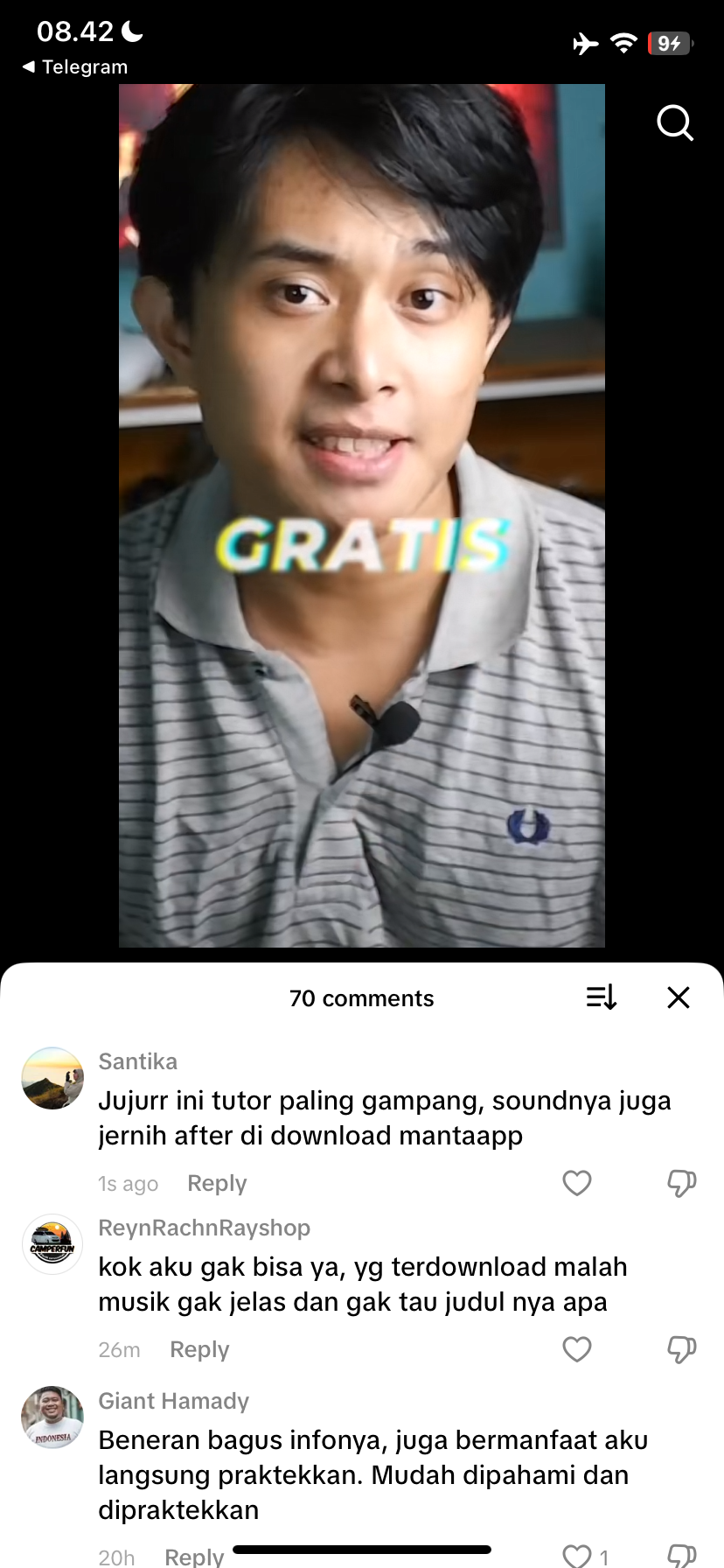Visit the Giant Hamady username link
The height and width of the screenshot is (1568, 724).
[x=173, y=1401]
